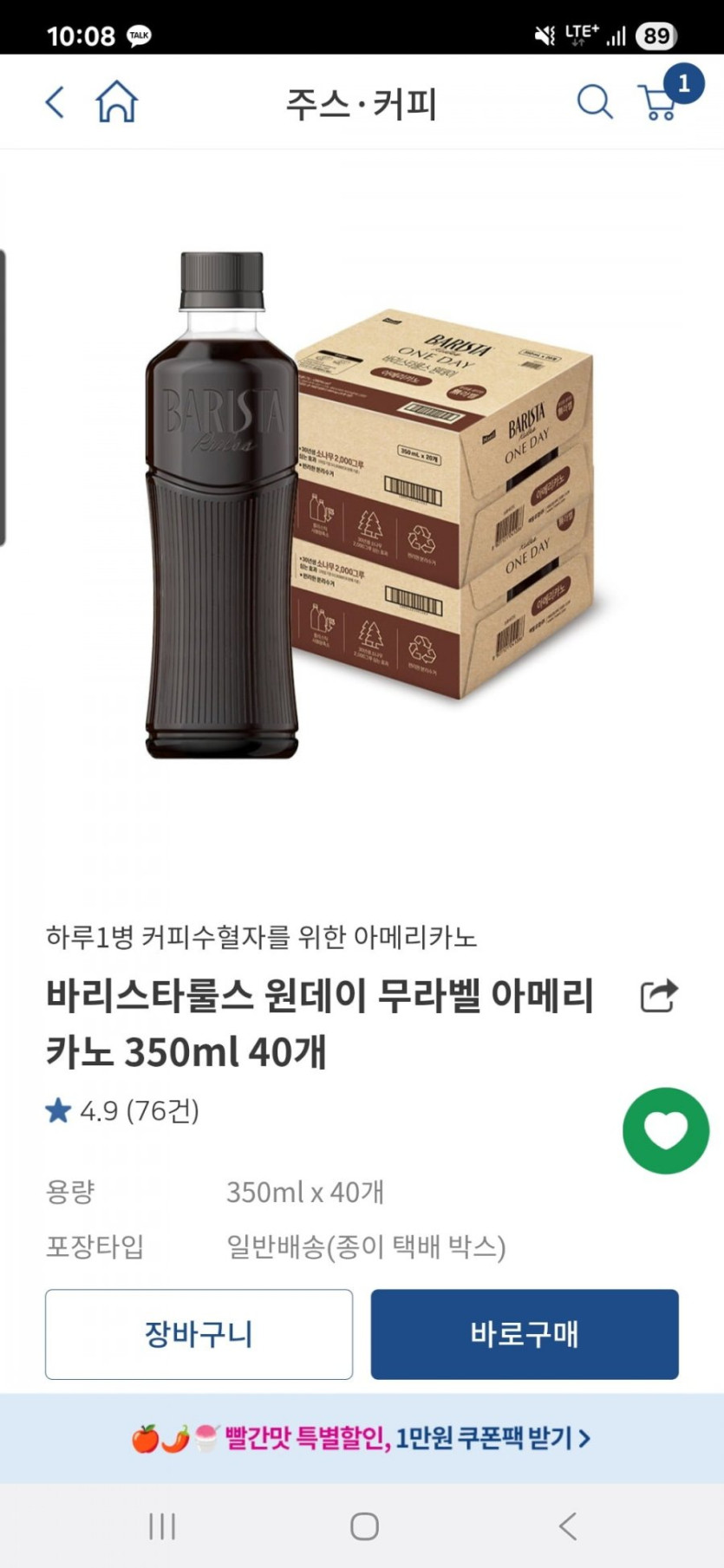The width and height of the screenshot is (724, 1568).
Task: Add product to wishlist with green heart
Action: pos(665,1130)
